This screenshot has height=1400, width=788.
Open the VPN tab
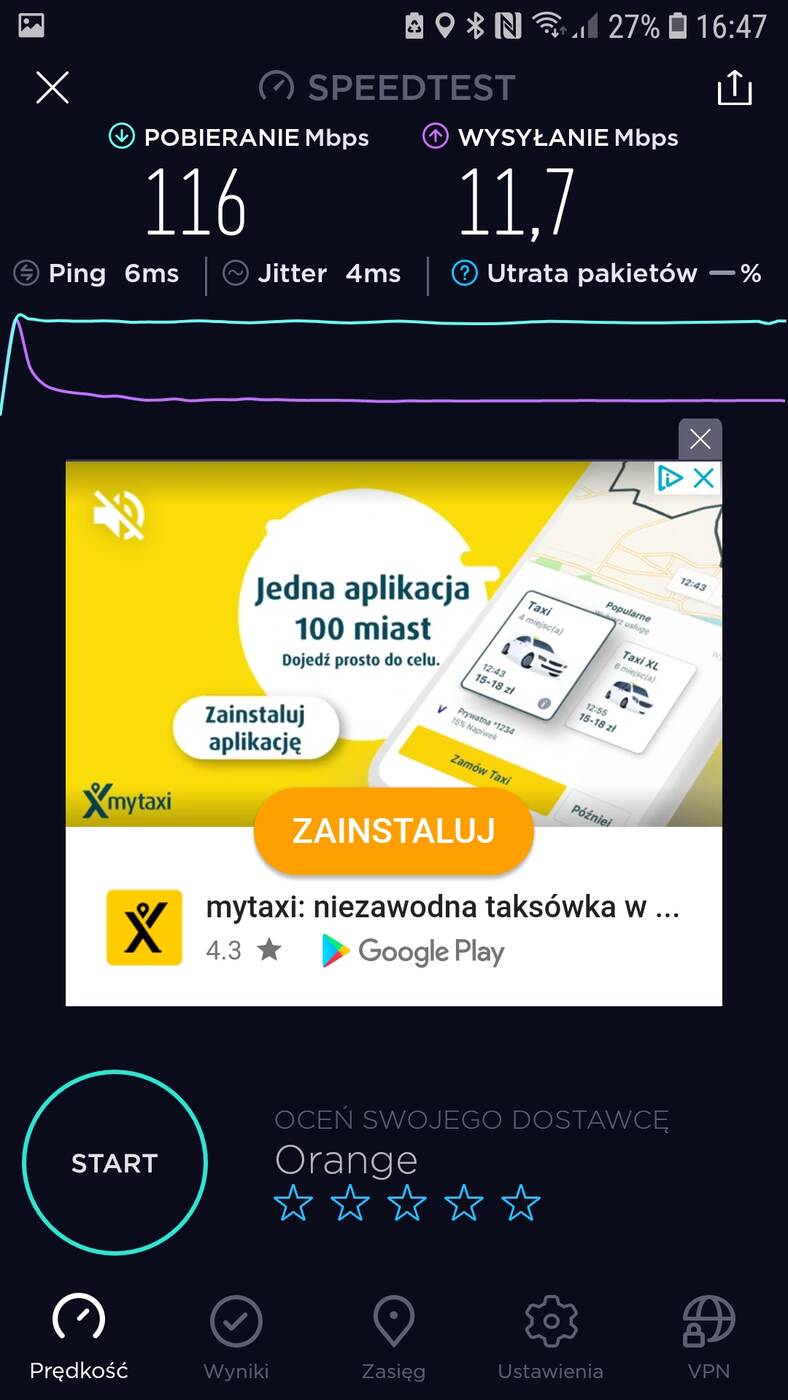point(708,1336)
